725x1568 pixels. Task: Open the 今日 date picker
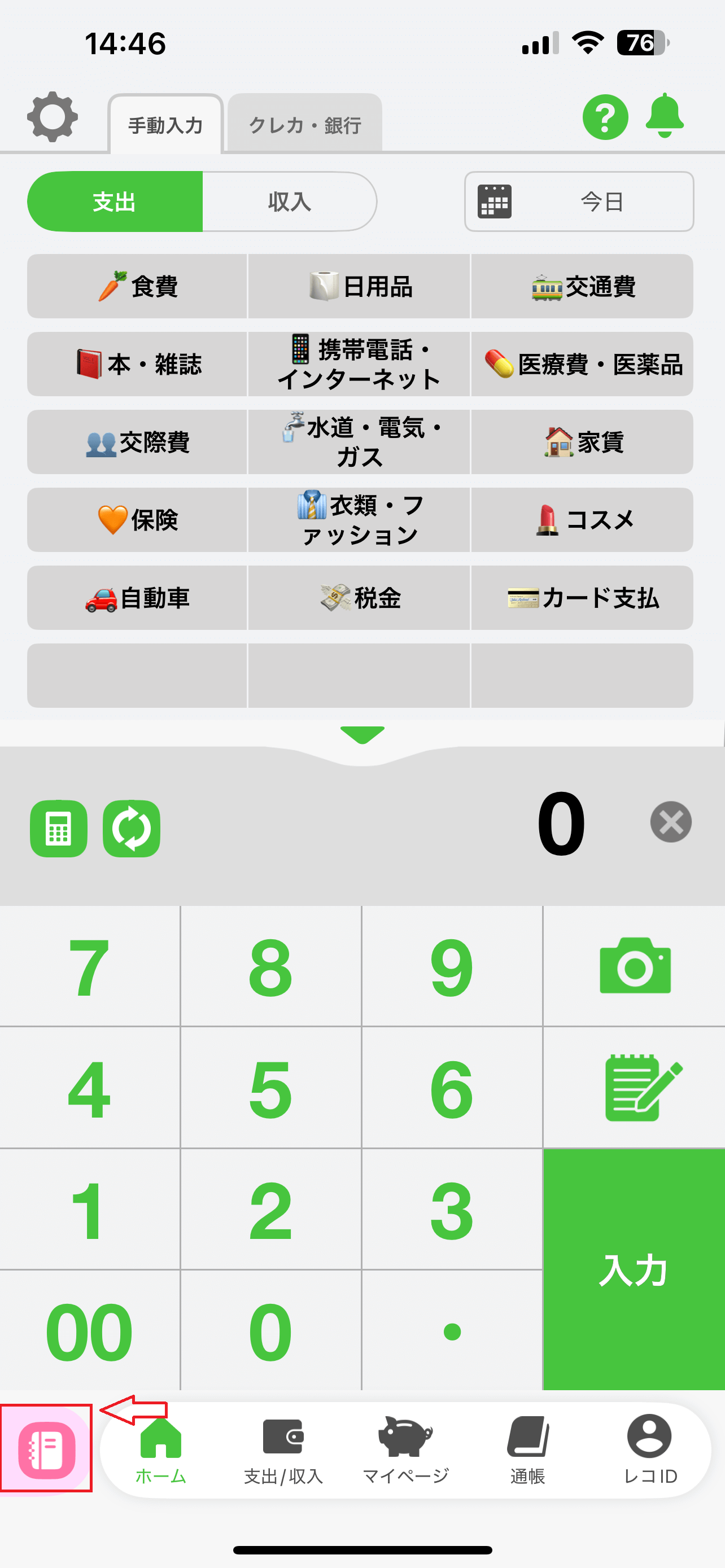579,202
